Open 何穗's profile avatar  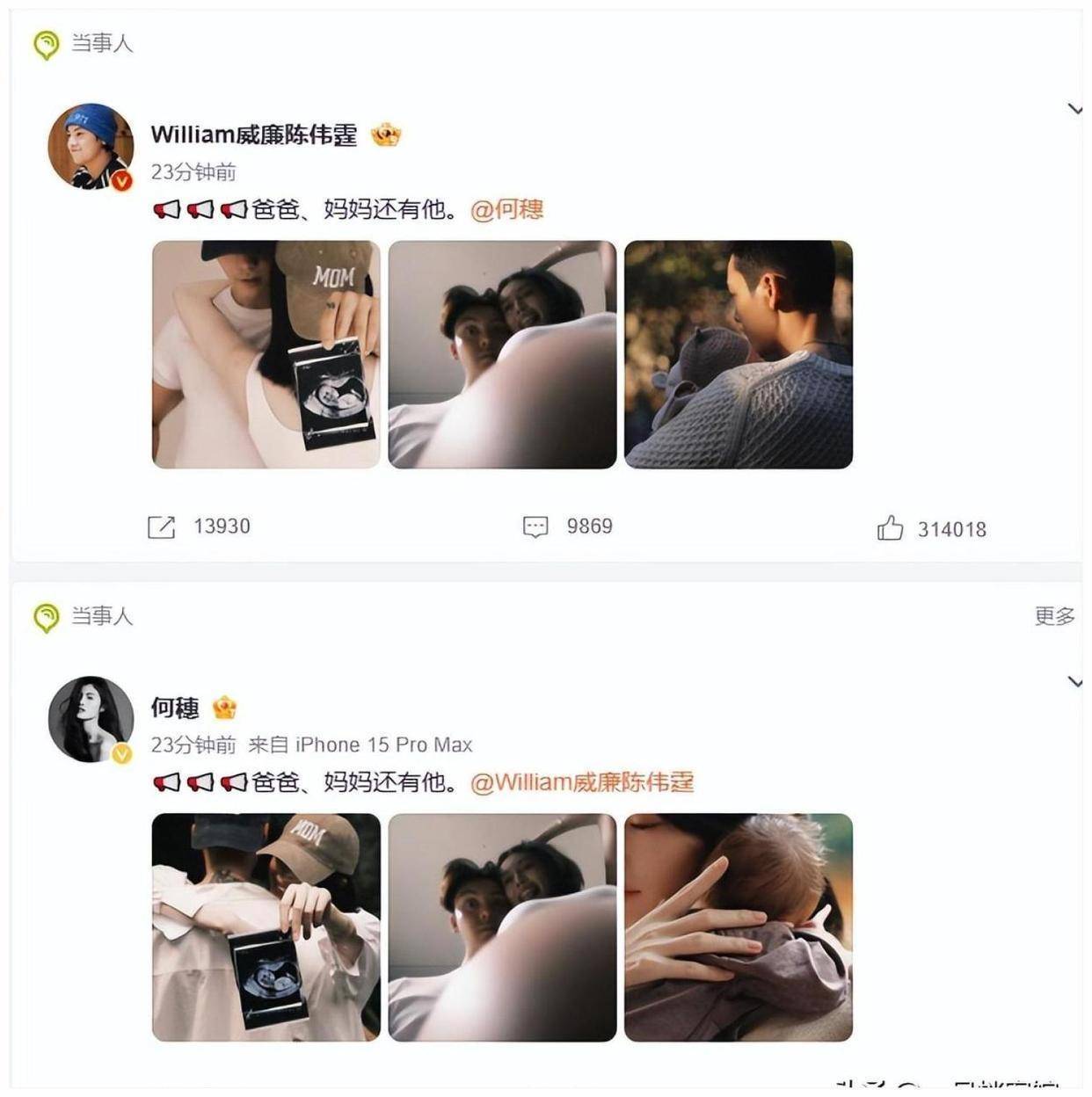click(91, 719)
